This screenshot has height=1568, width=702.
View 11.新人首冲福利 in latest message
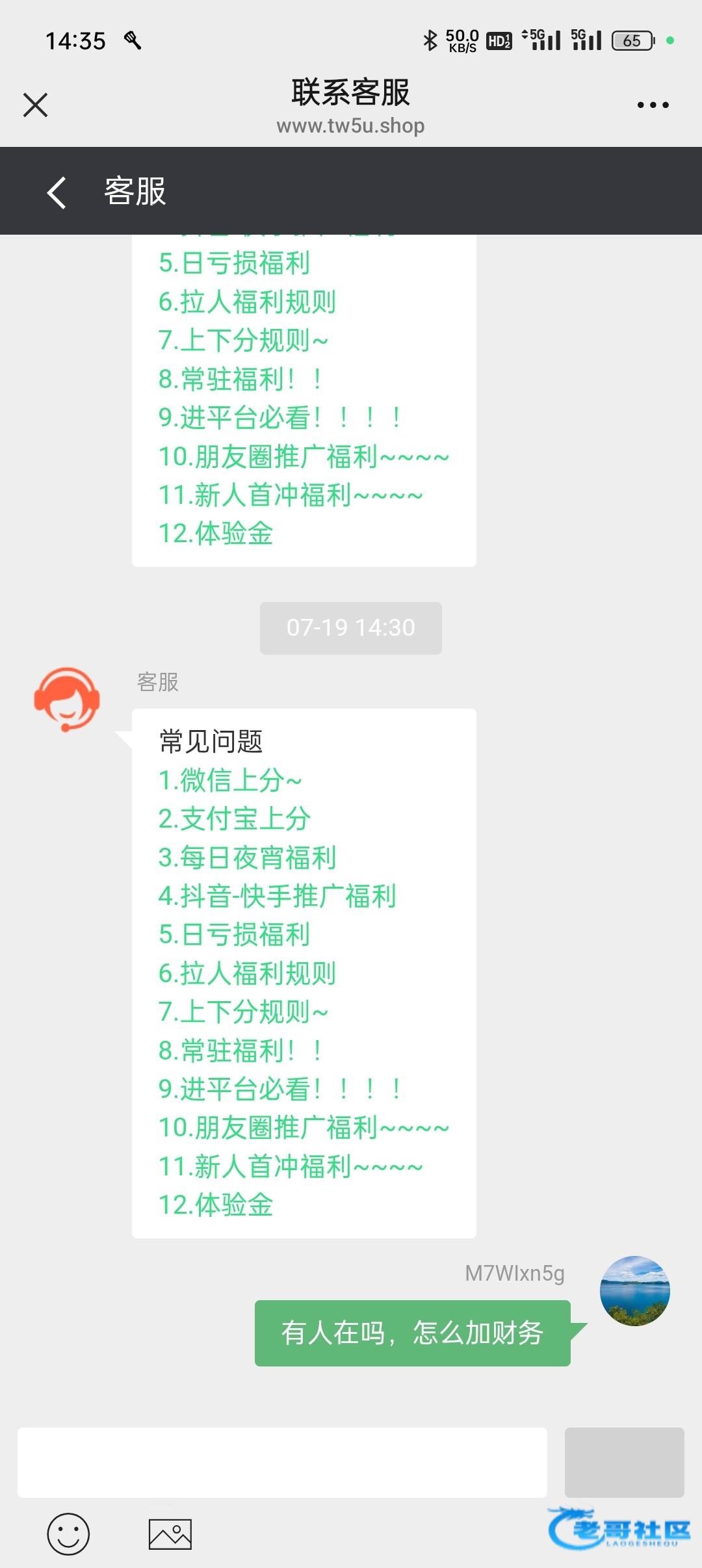tap(291, 1166)
